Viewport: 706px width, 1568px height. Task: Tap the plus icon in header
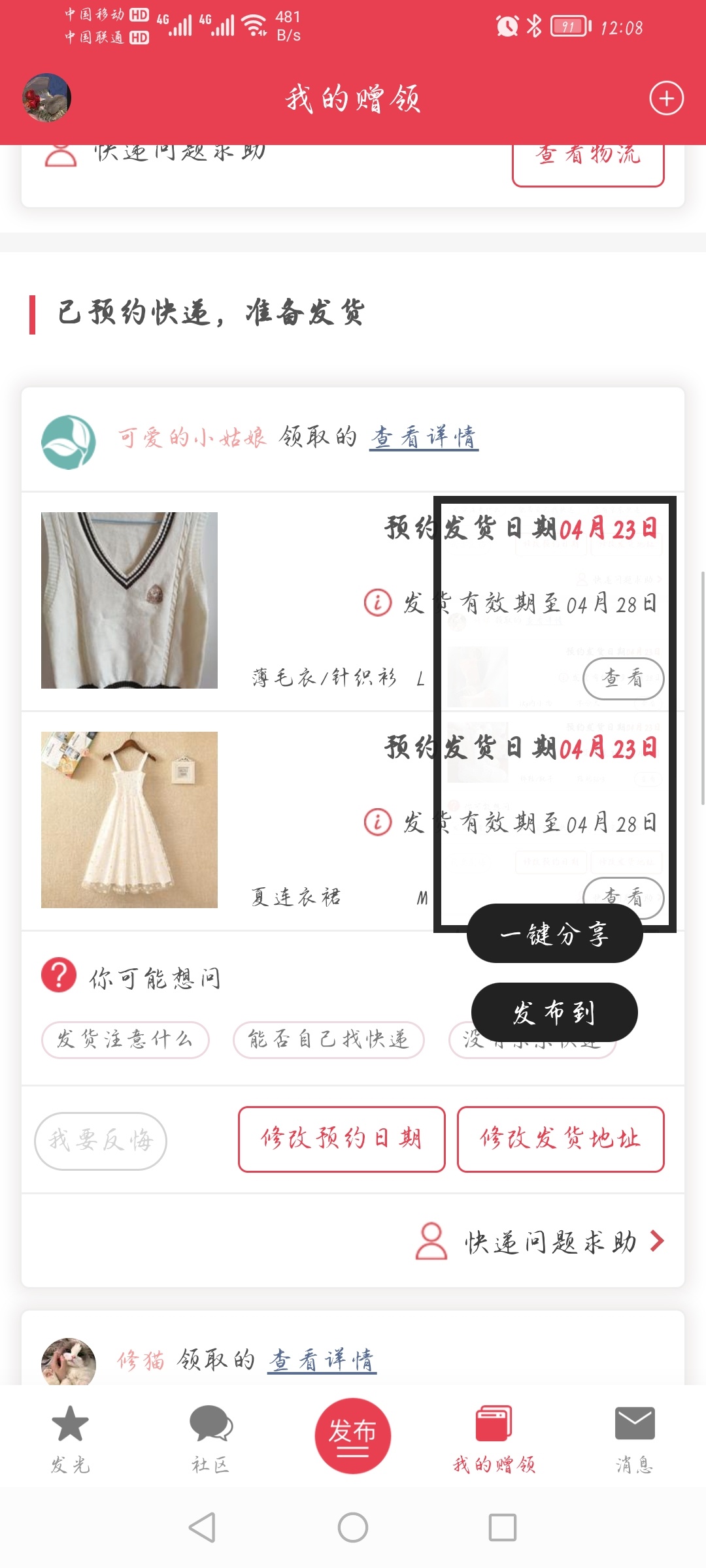(x=666, y=99)
